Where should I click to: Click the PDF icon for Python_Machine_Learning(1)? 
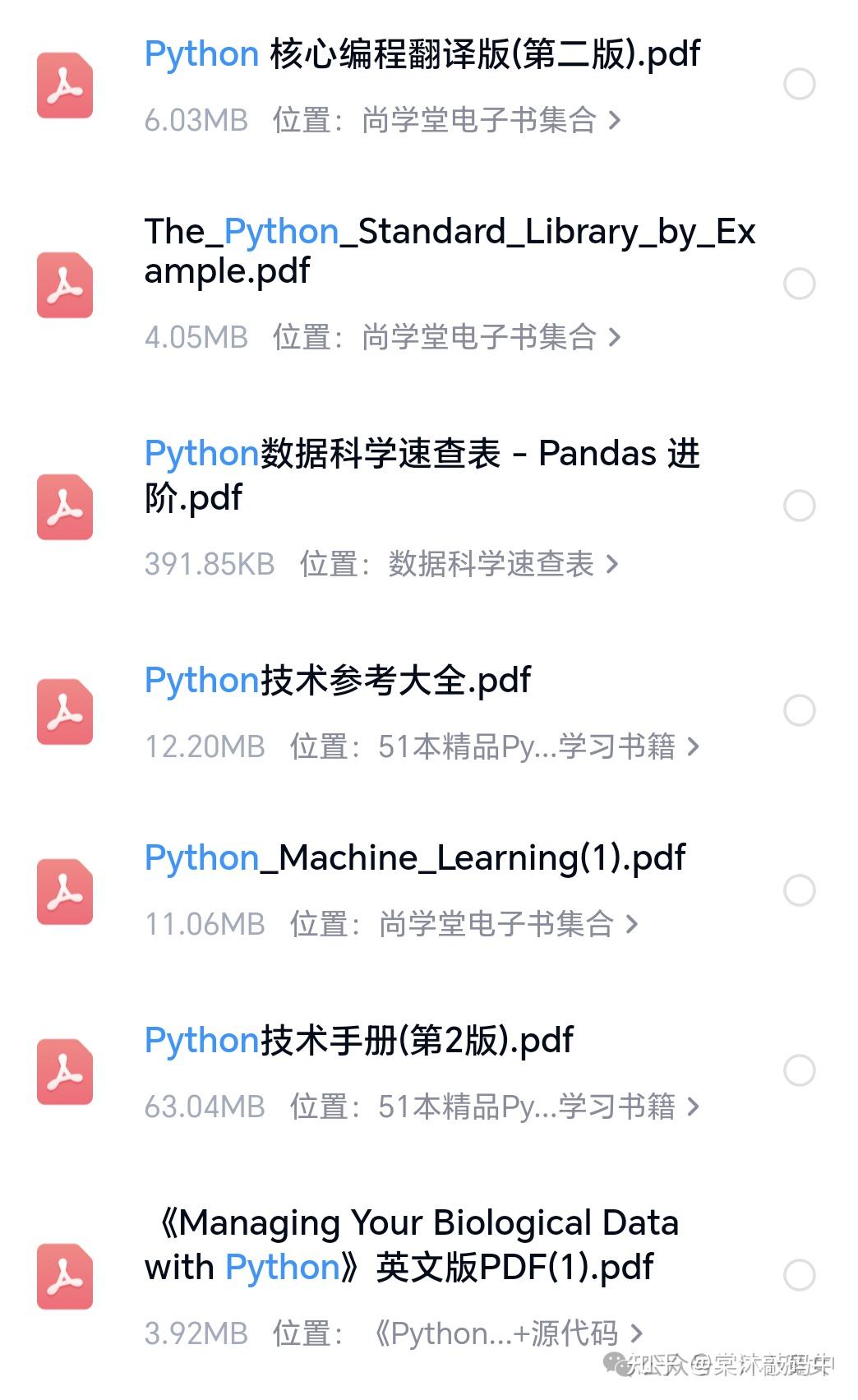coord(64,891)
